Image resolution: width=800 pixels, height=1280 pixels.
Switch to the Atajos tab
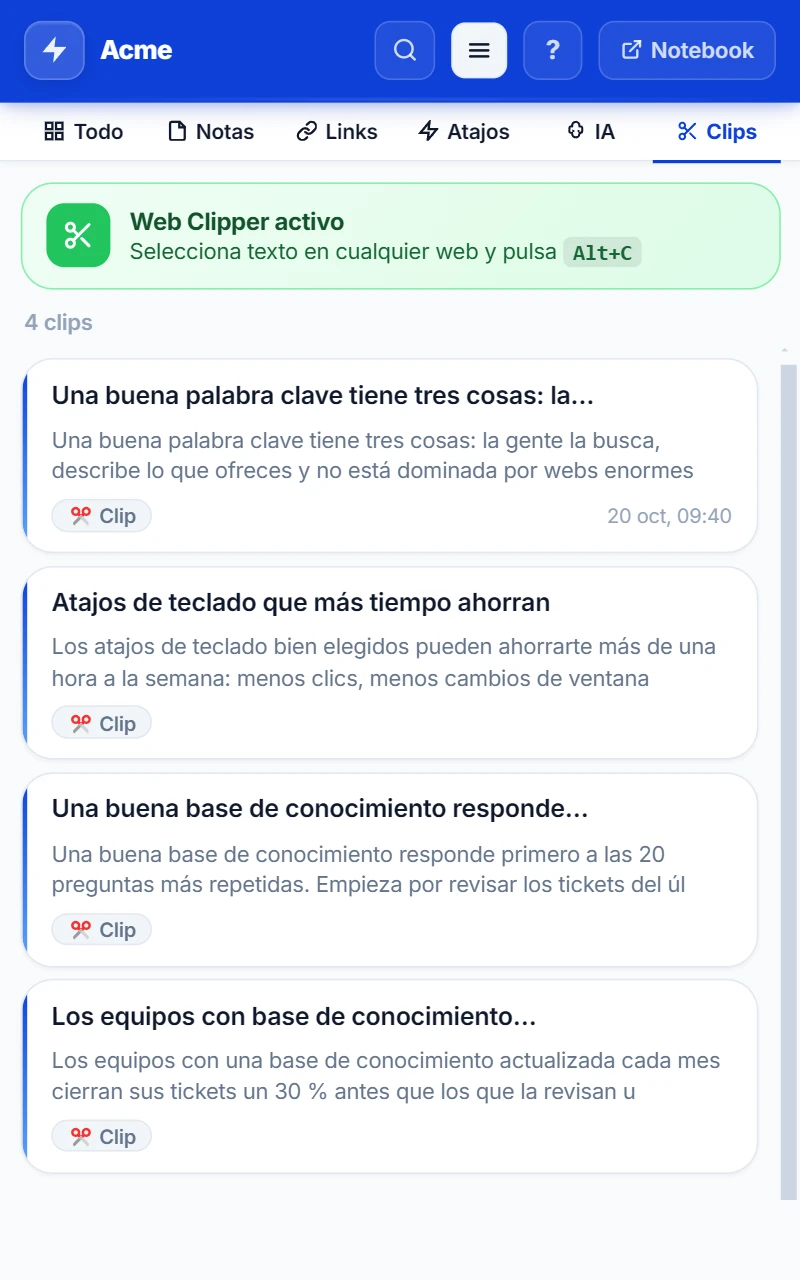[x=464, y=132]
